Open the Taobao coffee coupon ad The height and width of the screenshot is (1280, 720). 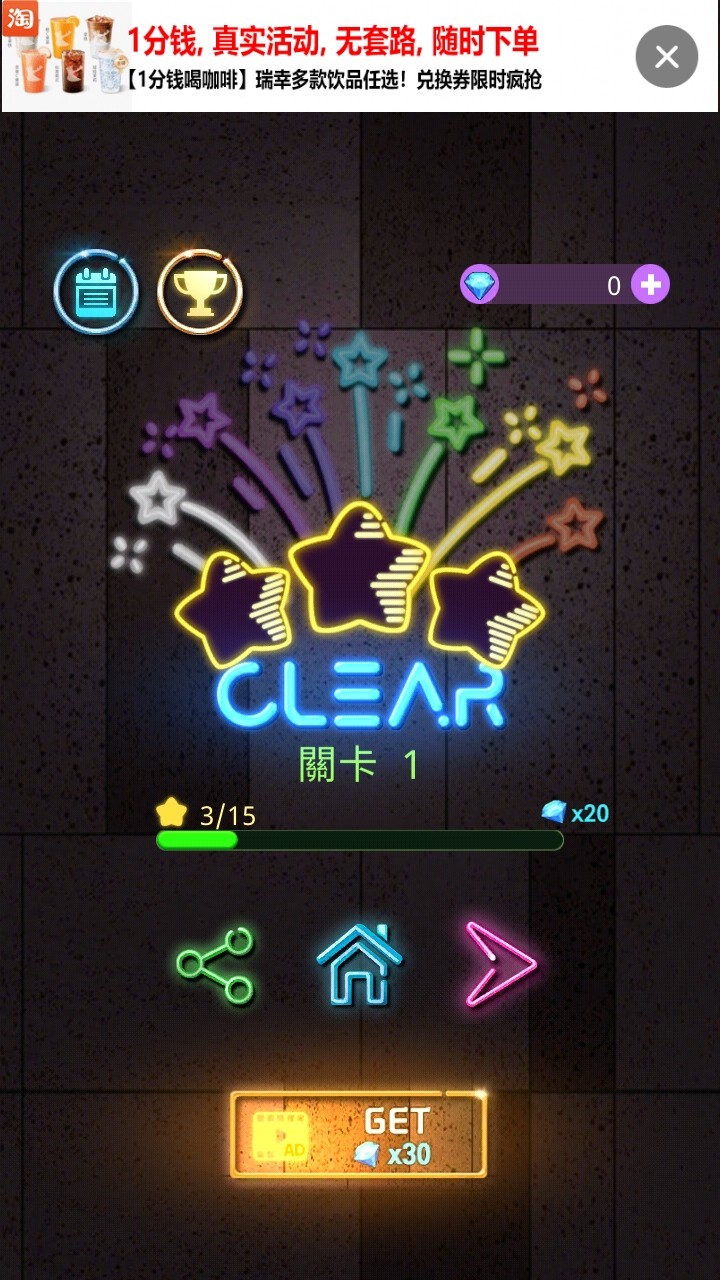click(330, 57)
